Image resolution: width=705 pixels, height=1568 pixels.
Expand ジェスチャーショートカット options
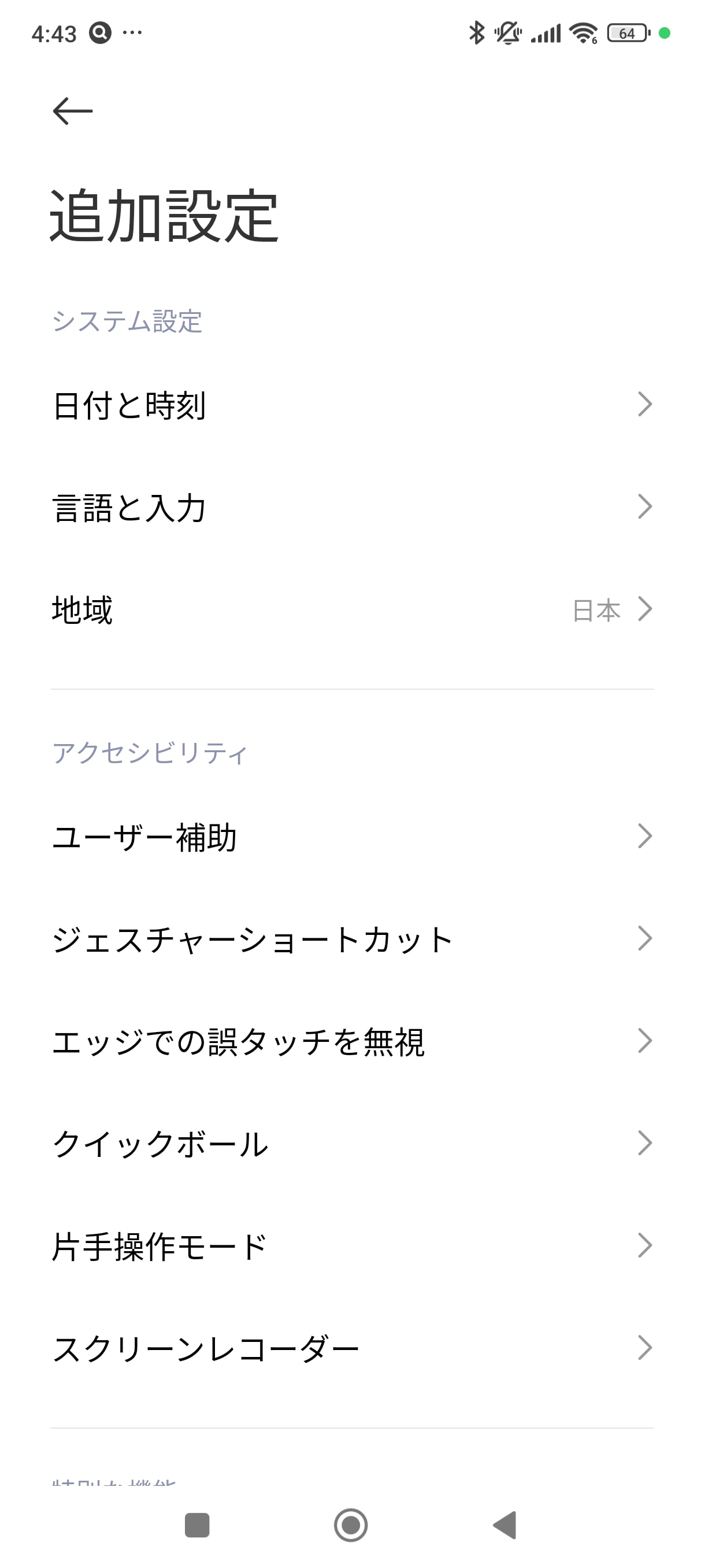351,939
